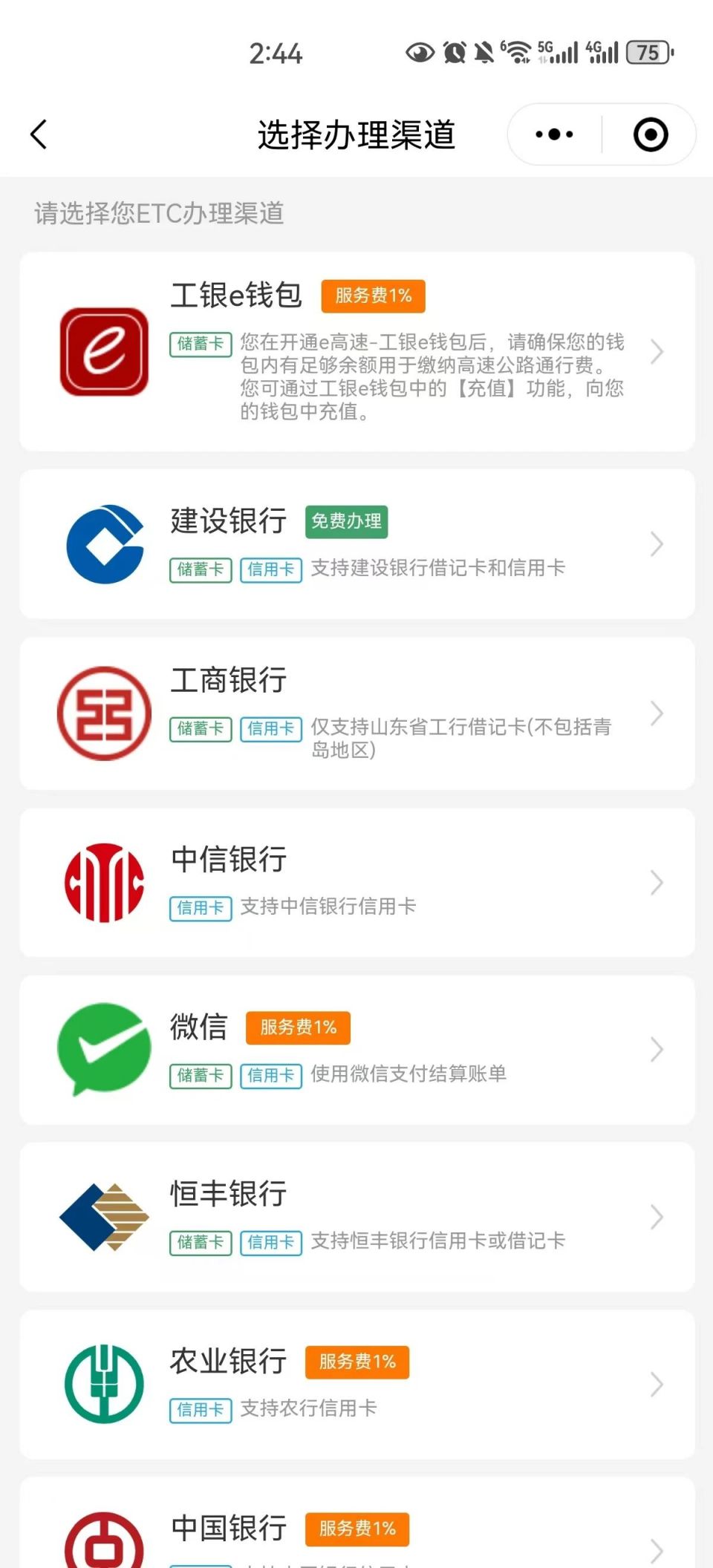The image size is (713, 1568).
Task: Go back using the top-left arrow
Action: [39, 134]
